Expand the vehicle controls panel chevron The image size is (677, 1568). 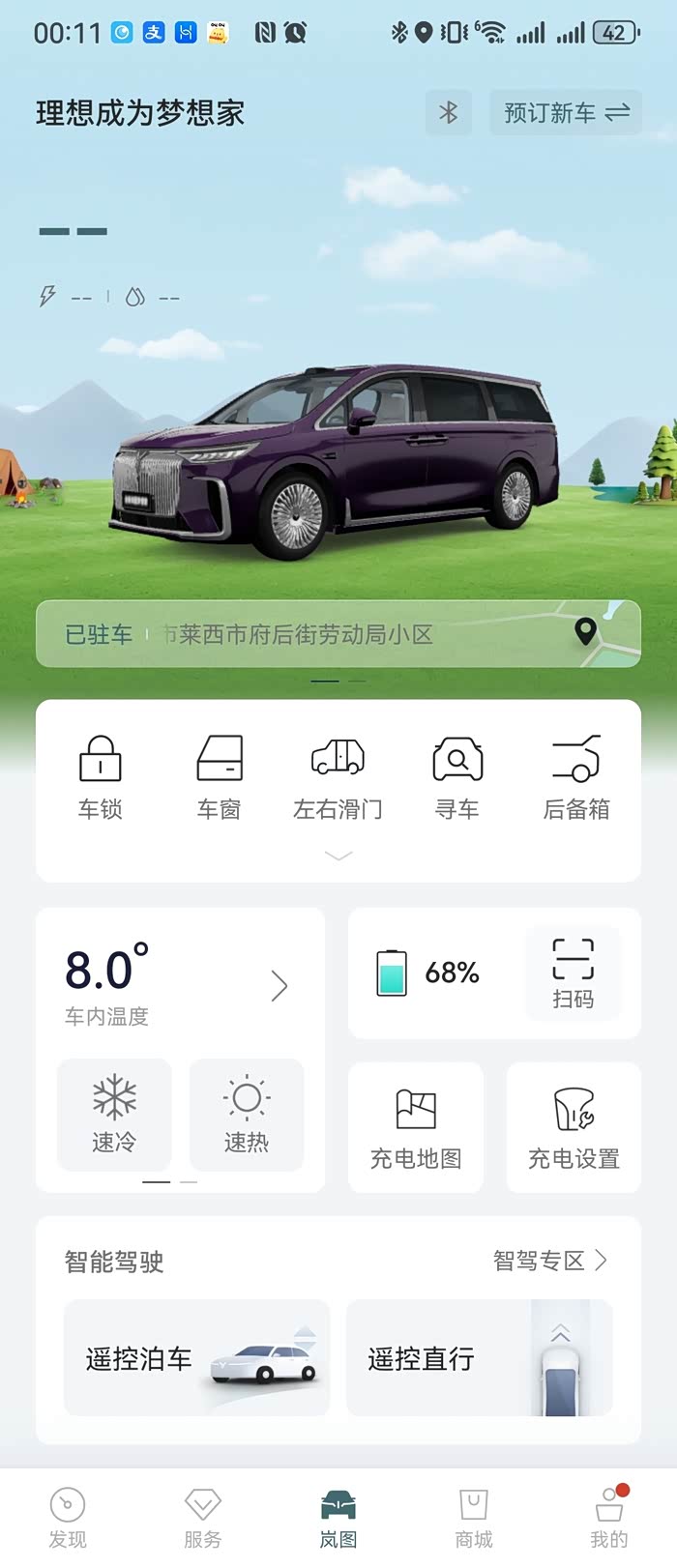[x=338, y=856]
